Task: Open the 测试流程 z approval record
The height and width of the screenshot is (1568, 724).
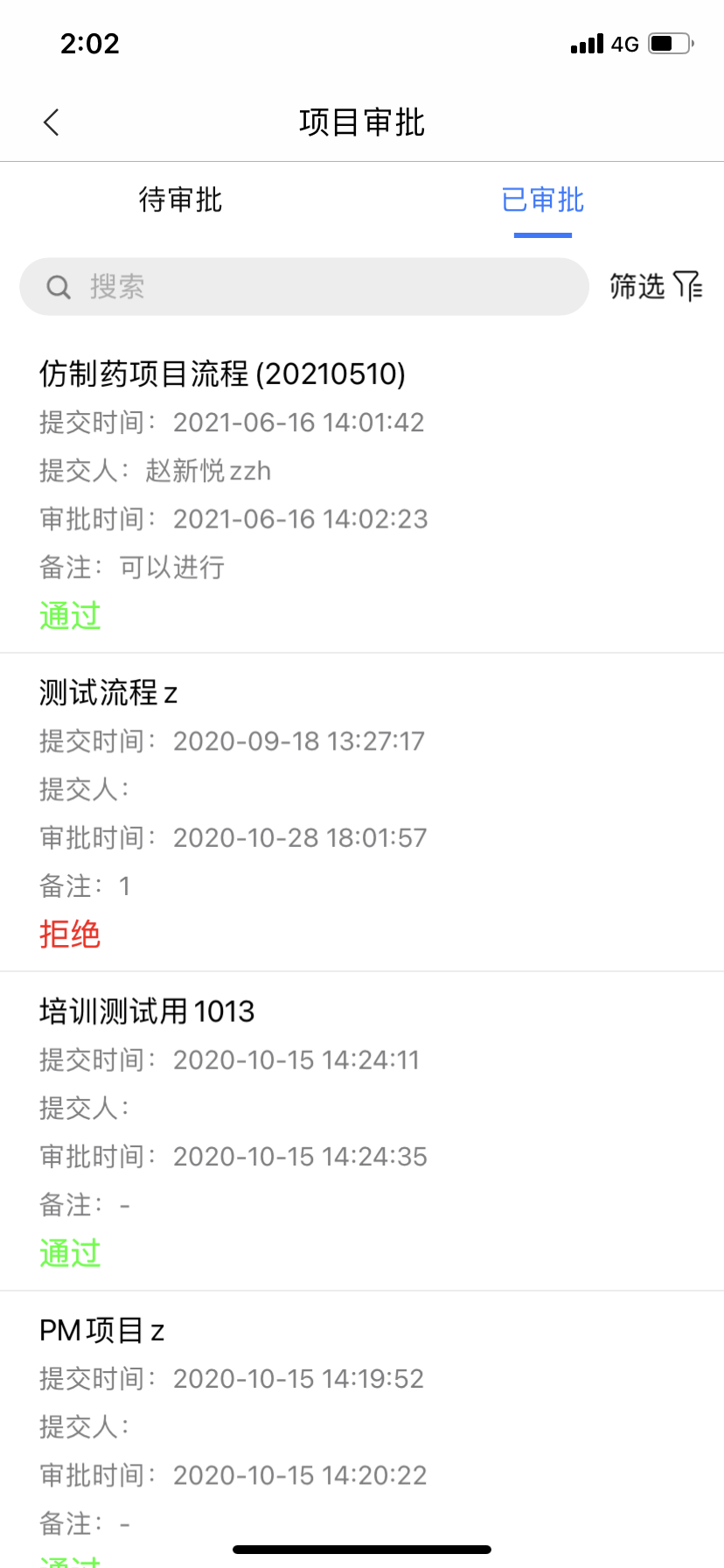Action: coord(108,693)
